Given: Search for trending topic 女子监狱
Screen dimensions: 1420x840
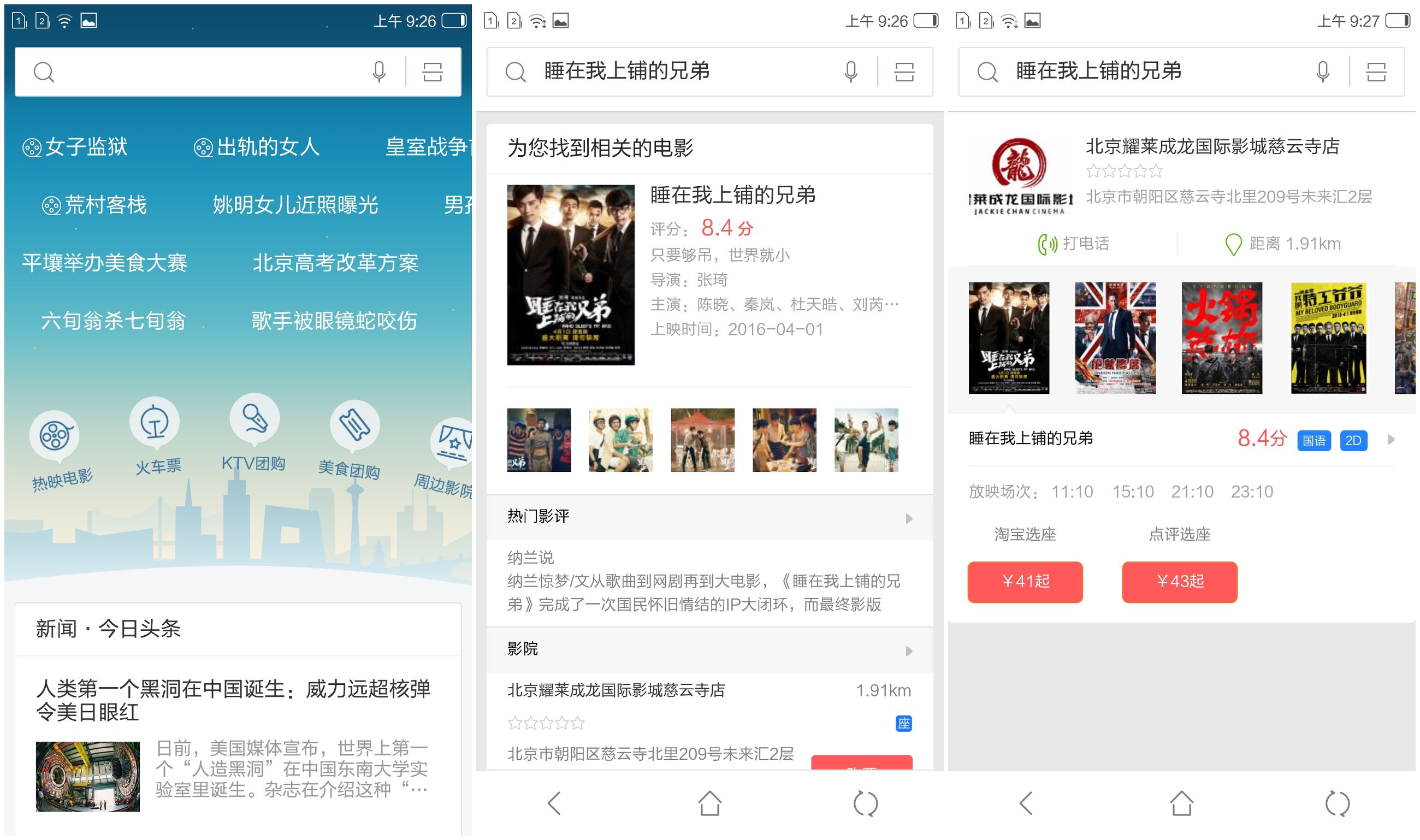Looking at the screenshot, I should coord(75,147).
